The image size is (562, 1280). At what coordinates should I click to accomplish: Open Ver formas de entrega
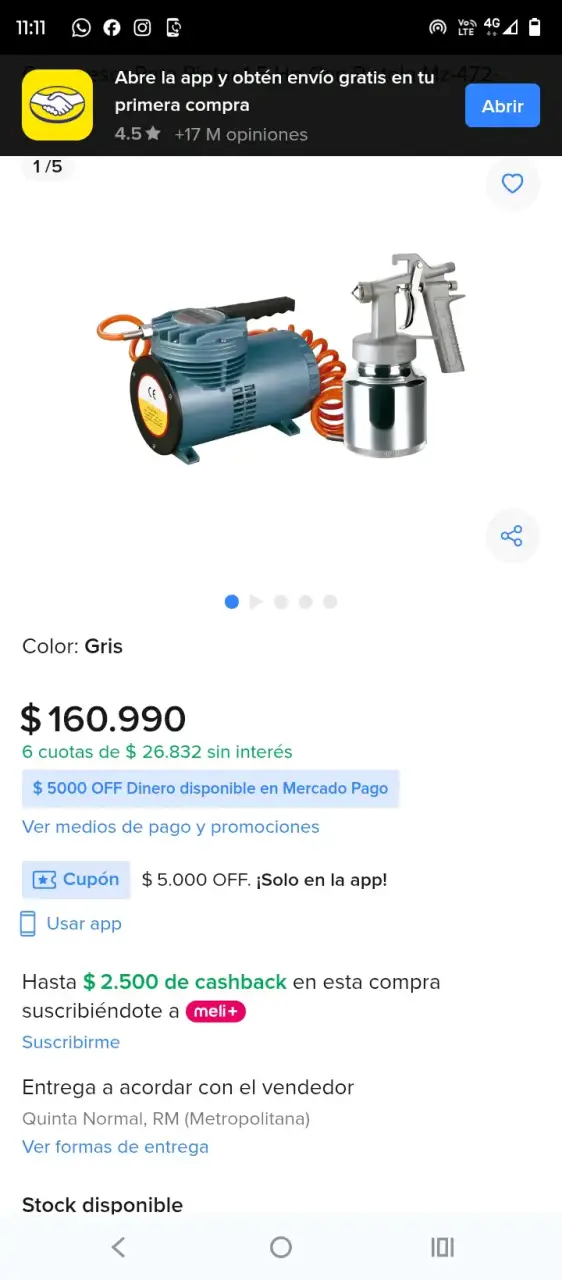pos(115,1147)
